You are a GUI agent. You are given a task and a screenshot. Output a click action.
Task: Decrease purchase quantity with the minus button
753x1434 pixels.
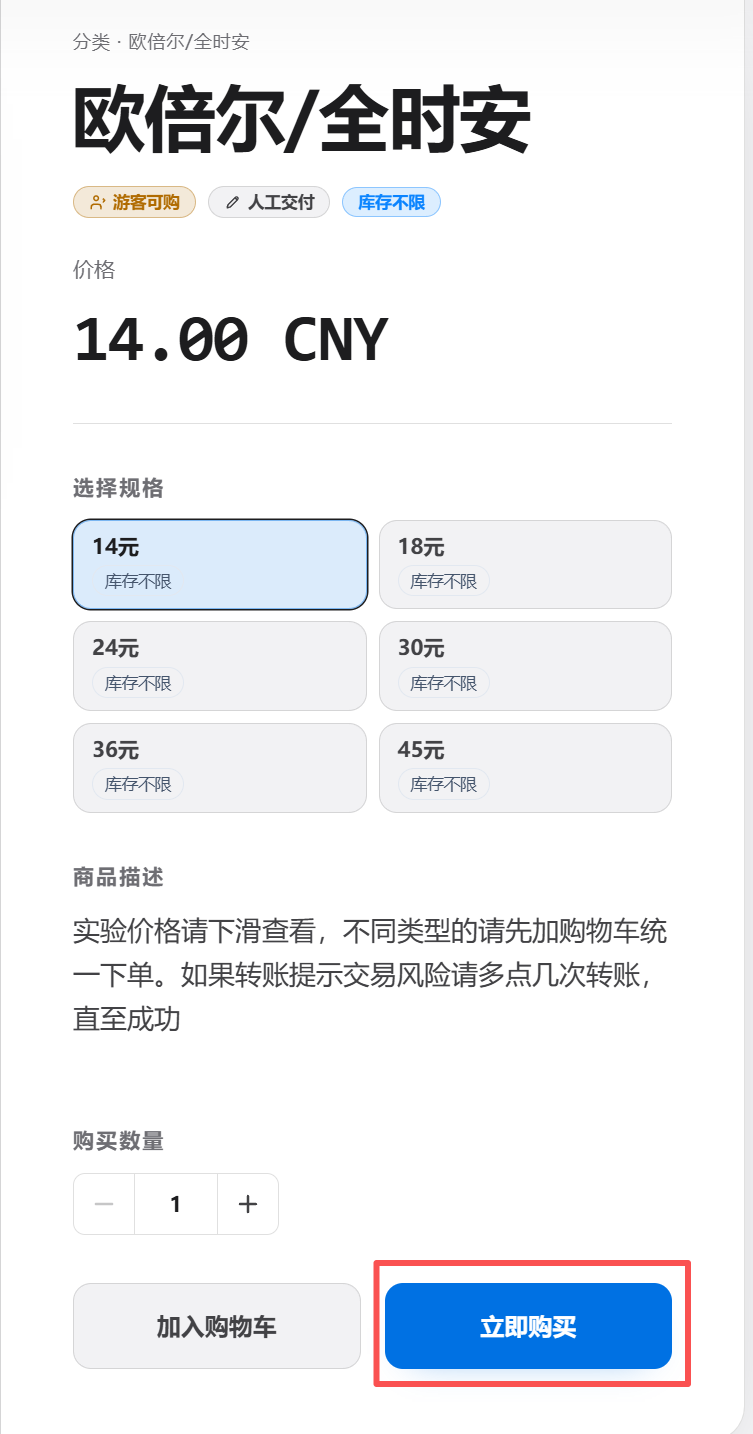tap(104, 1204)
